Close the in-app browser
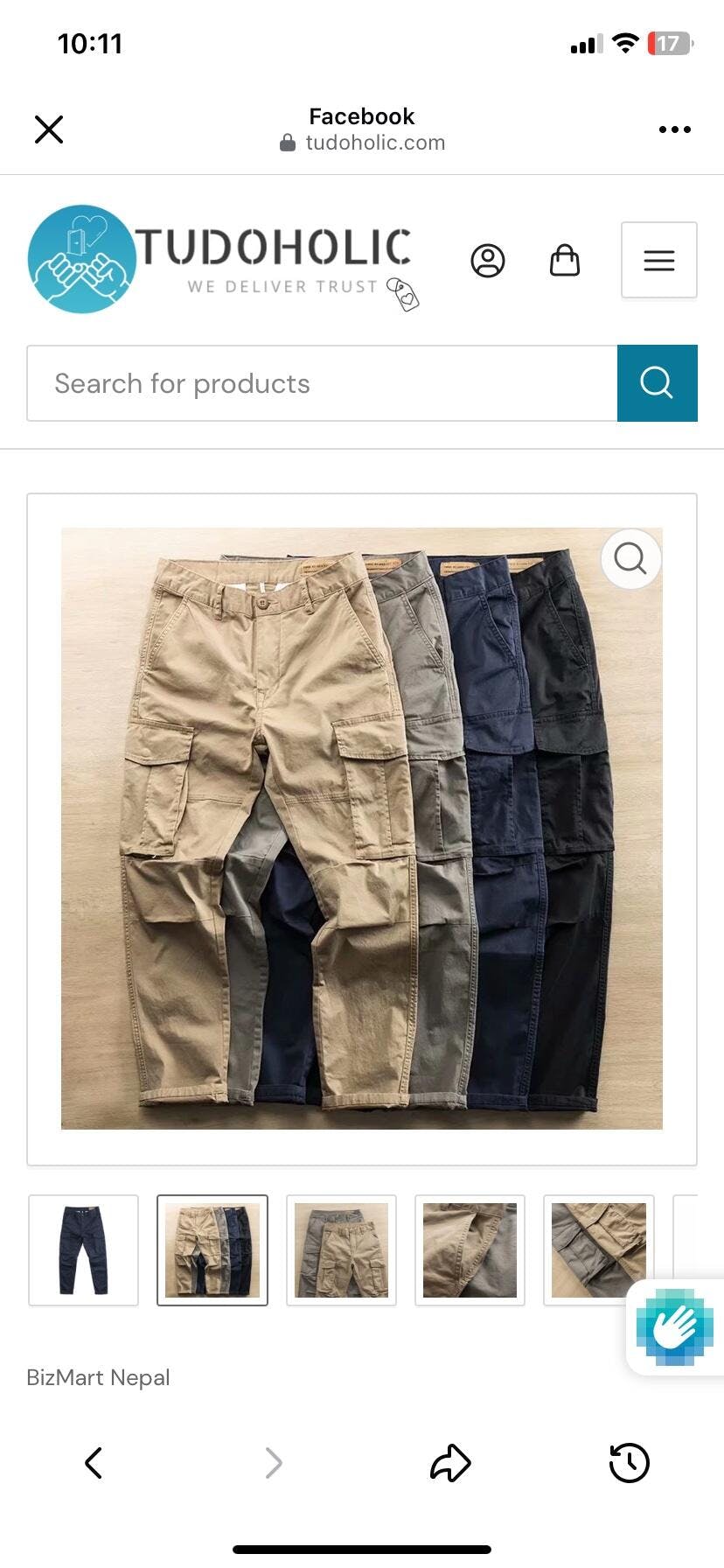 click(x=49, y=129)
